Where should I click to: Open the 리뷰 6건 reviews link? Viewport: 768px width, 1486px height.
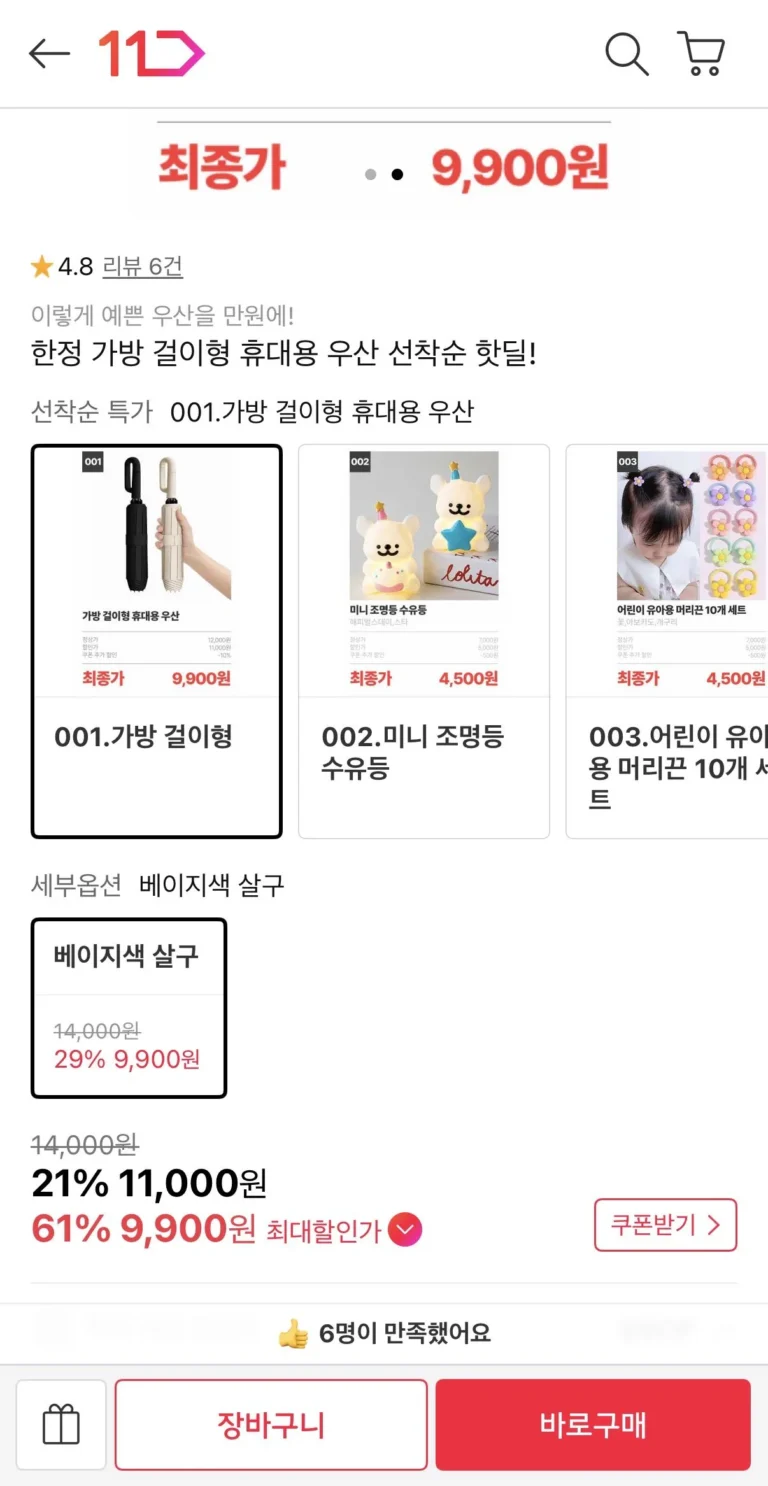coord(142,267)
